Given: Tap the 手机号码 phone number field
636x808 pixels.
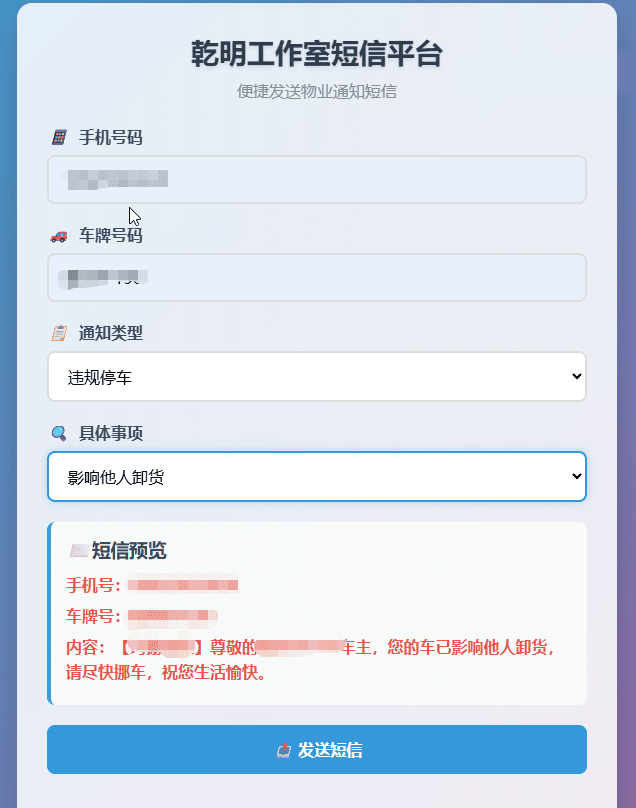Looking at the screenshot, I should (x=316, y=180).
